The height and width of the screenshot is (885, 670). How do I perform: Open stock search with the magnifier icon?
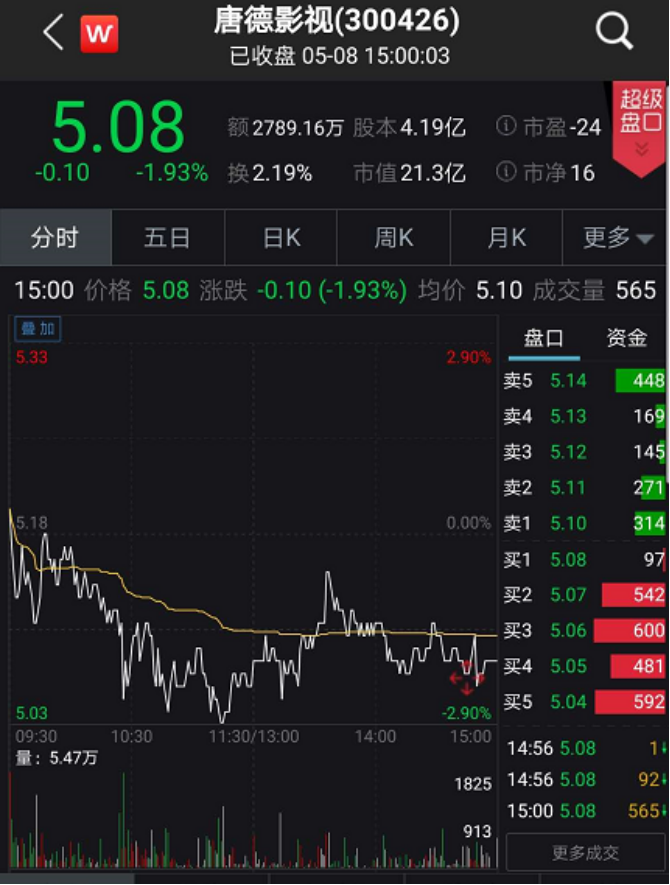coord(615,33)
